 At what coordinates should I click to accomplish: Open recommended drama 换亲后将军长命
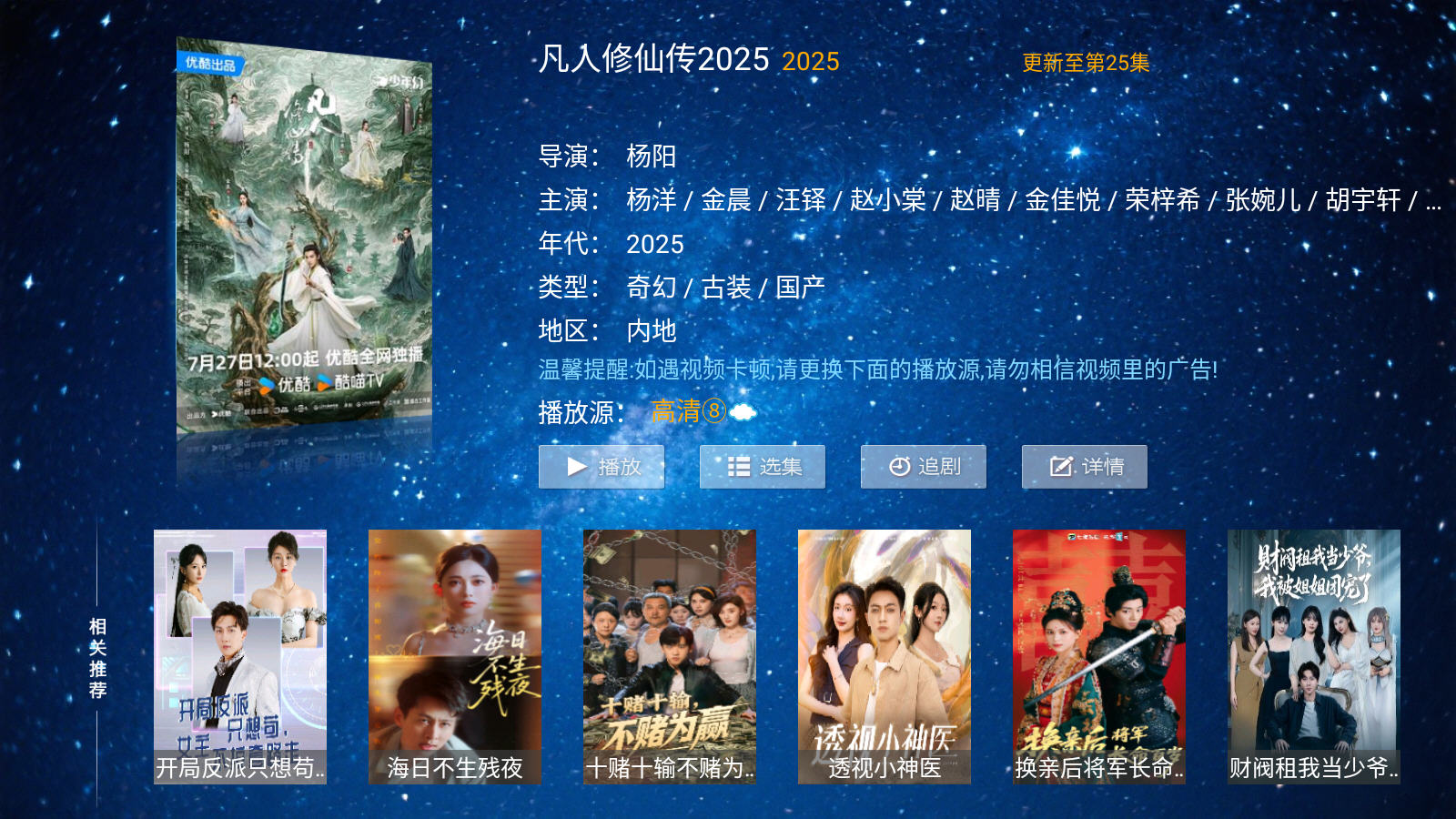[x=1099, y=656]
